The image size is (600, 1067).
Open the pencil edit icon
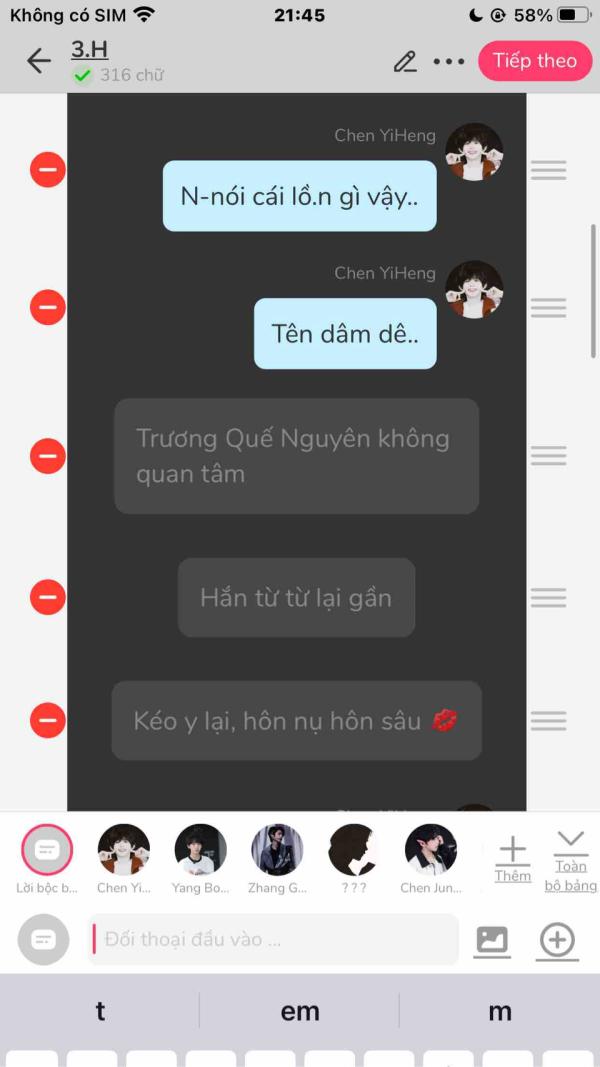click(405, 61)
